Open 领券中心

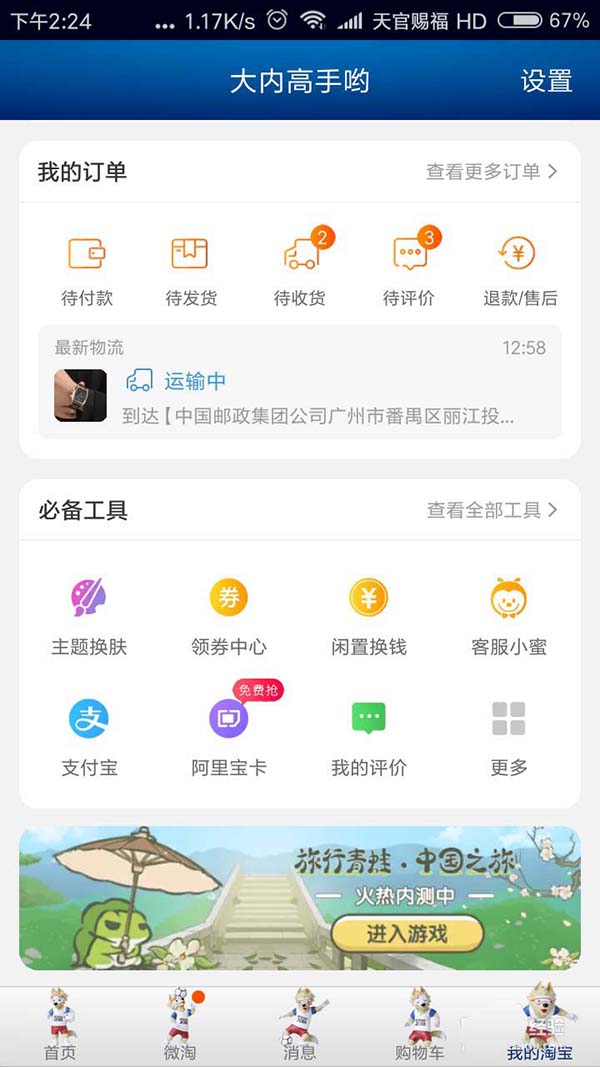(228, 616)
